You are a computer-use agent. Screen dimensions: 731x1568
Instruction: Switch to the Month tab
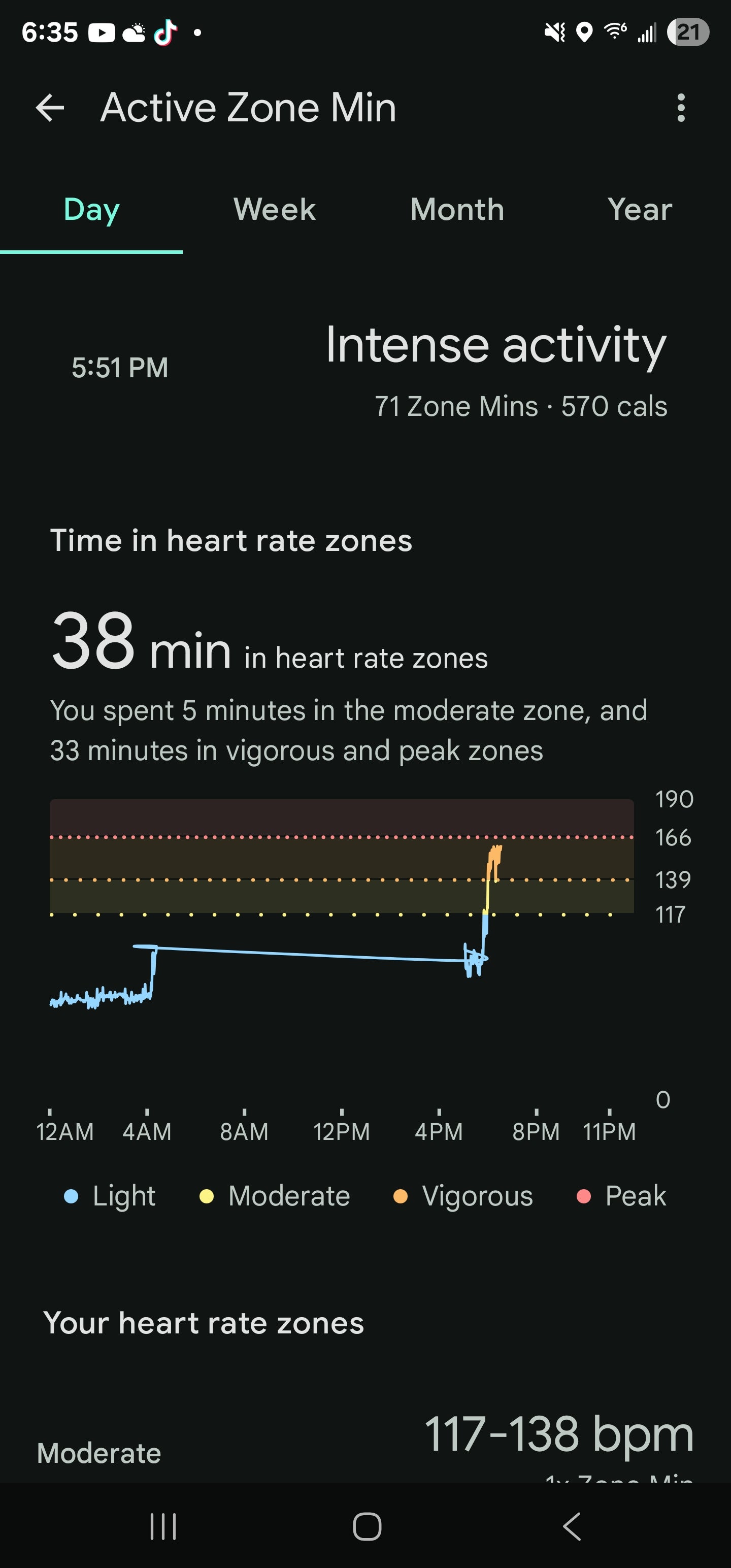457,210
